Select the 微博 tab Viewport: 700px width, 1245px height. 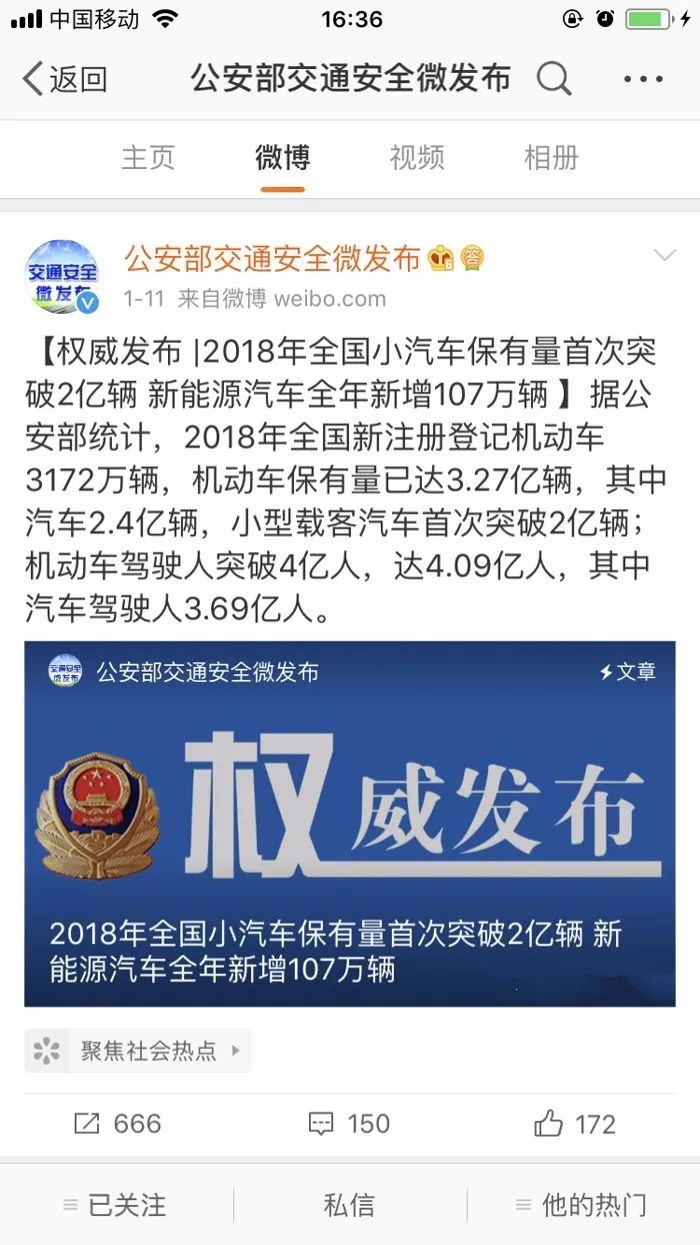click(282, 157)
